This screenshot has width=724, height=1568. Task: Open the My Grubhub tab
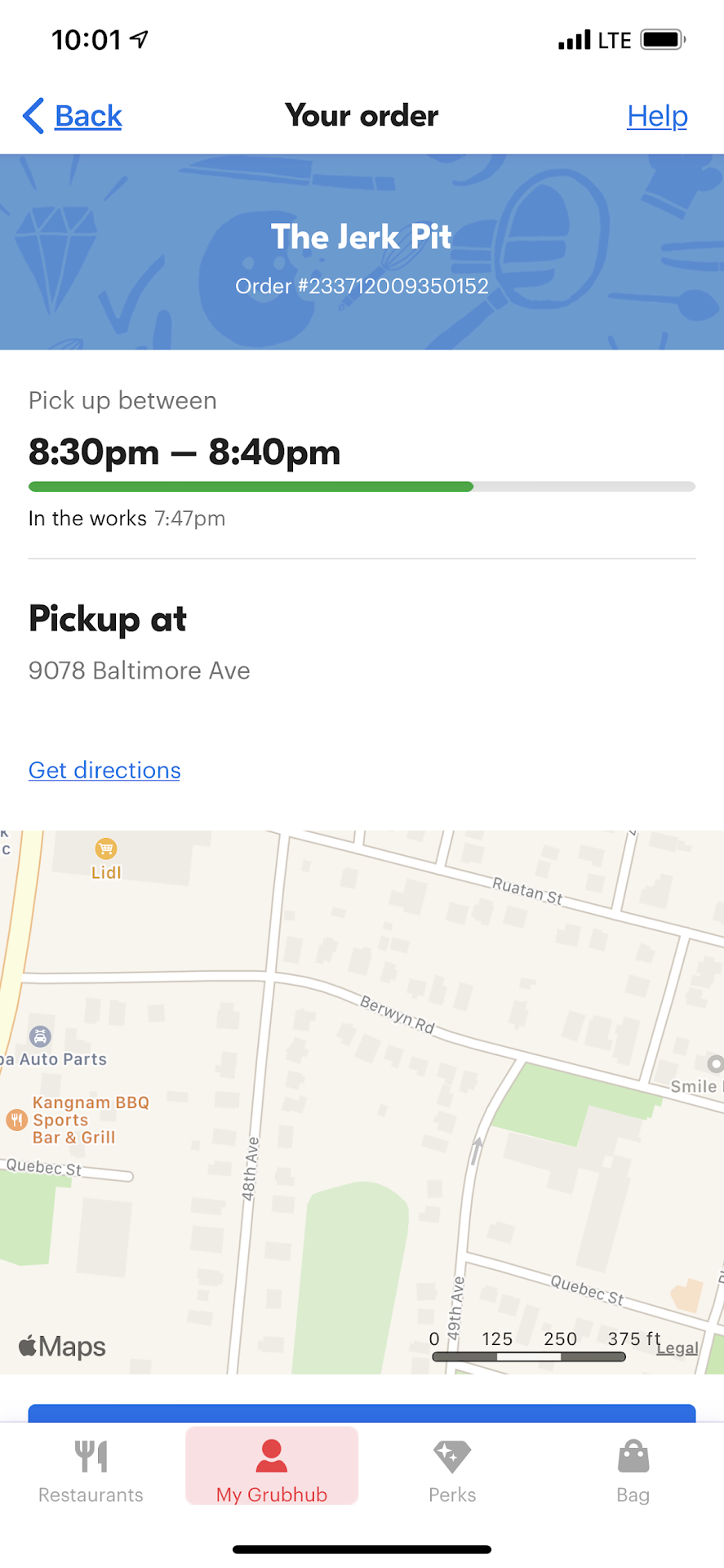(x=272, y=1471)
